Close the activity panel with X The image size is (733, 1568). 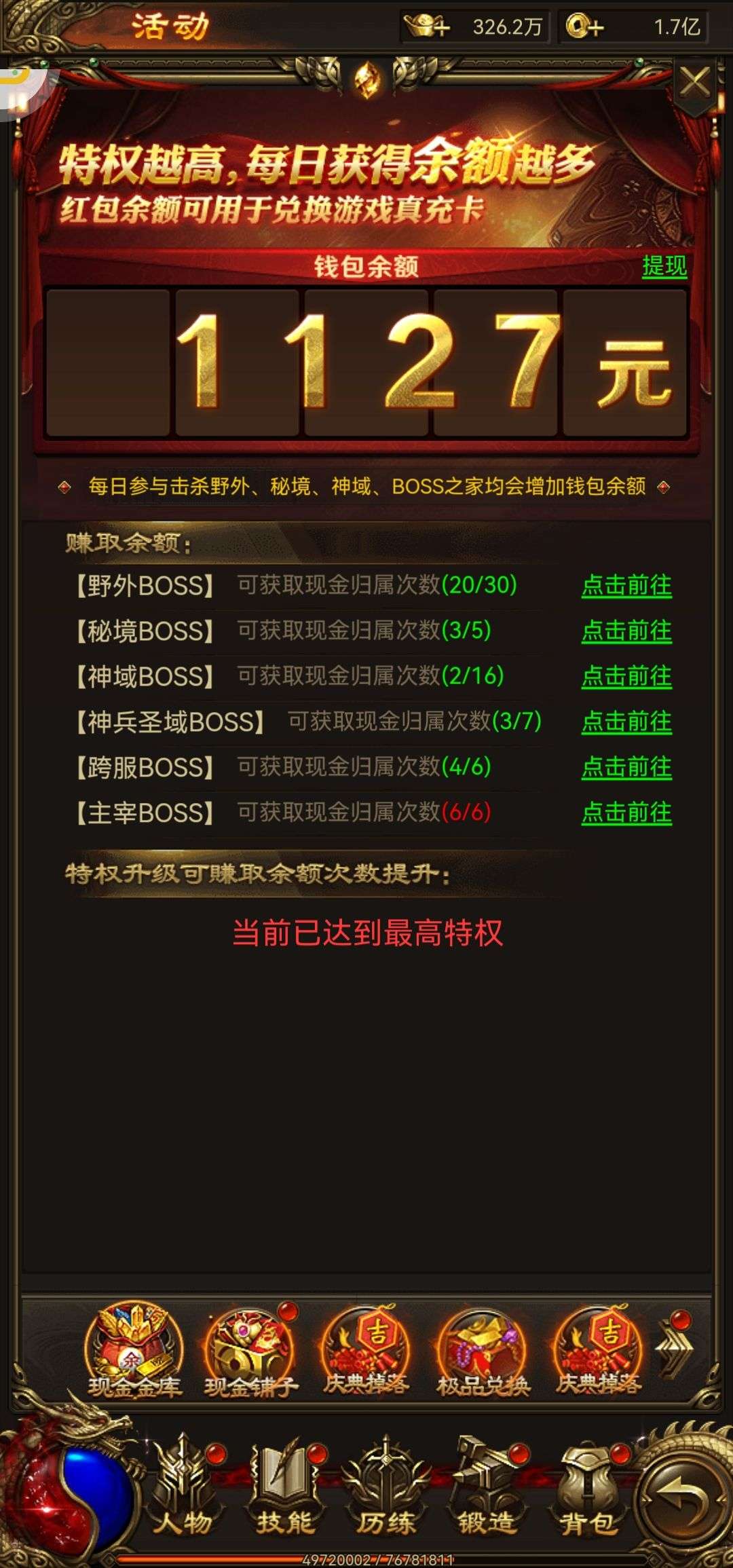coord(695,83)
